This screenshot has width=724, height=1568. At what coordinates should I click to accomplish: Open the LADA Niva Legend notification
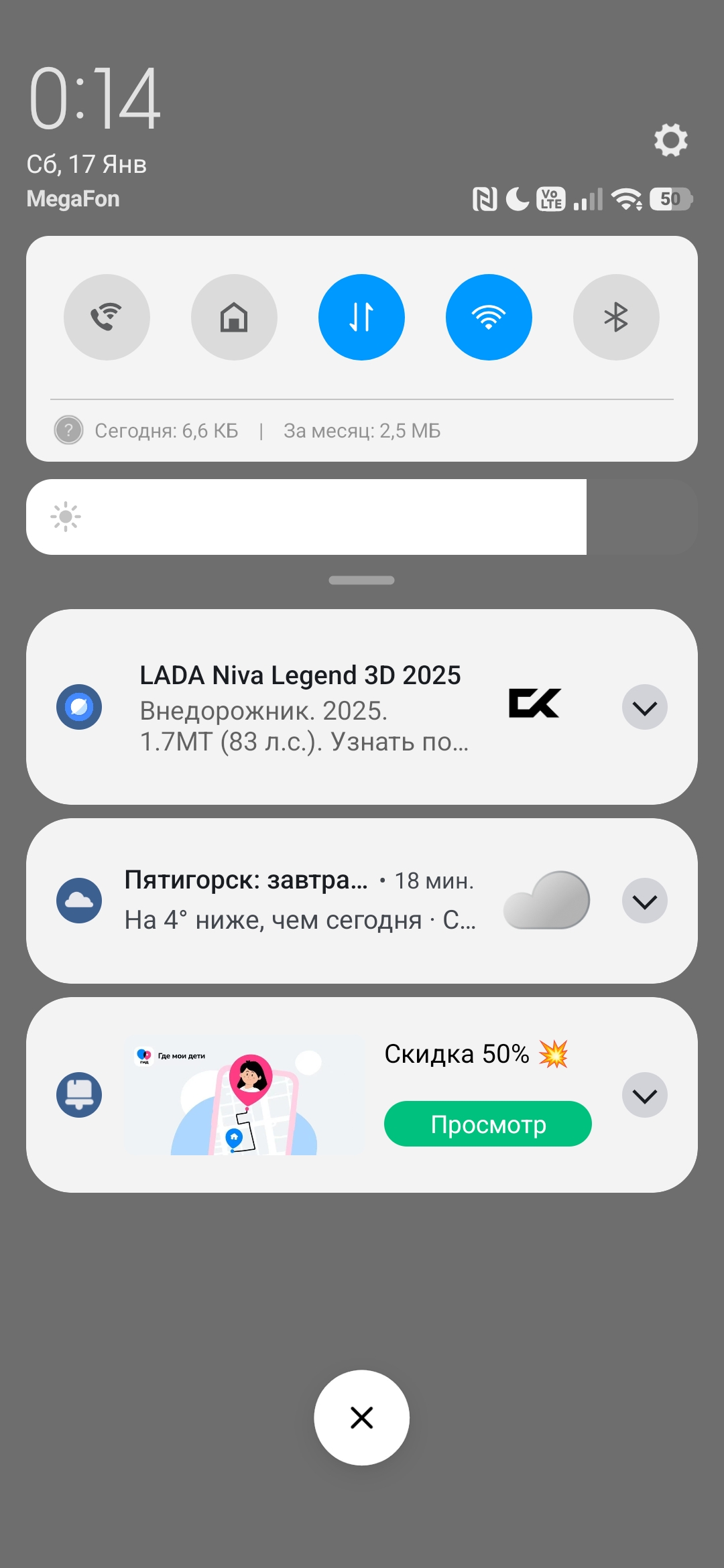(302, 708)
